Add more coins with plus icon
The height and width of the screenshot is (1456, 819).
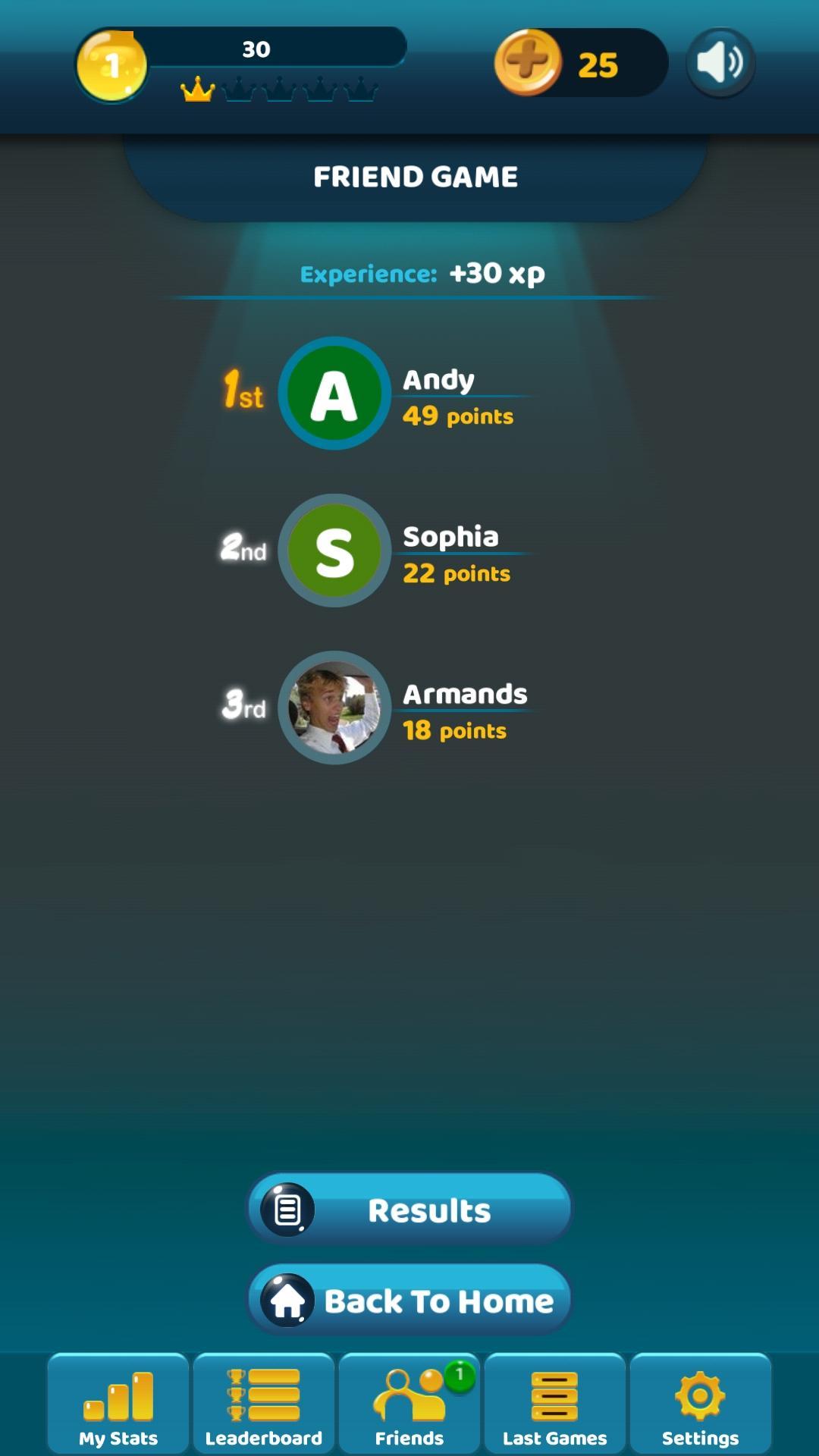coord(529,63)
